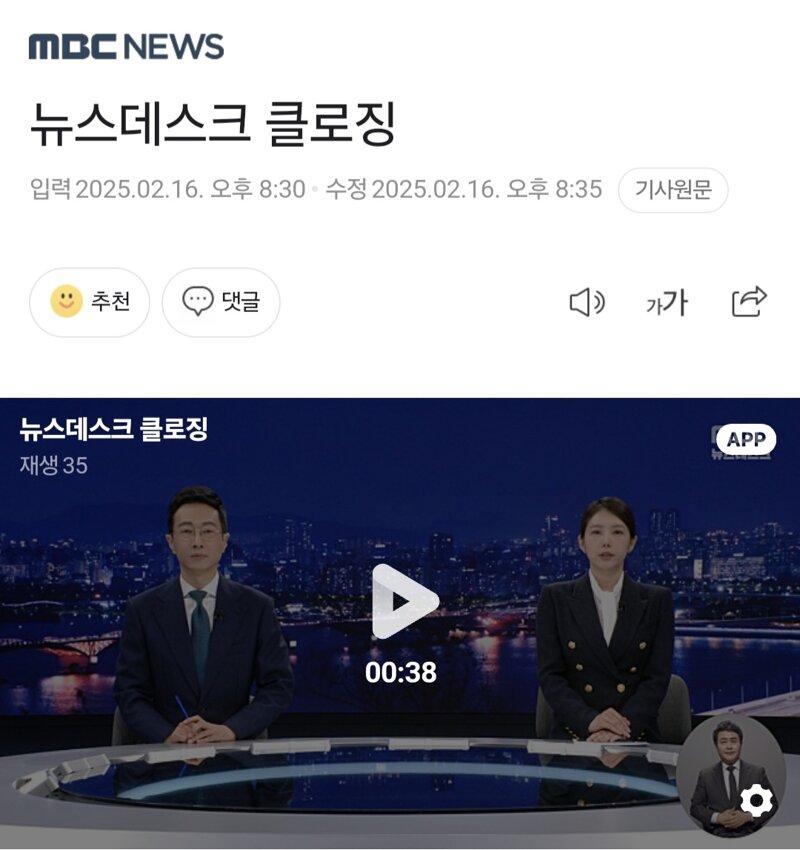This screenshot has height=850, width=800.
Task: Listen to the article with speaker icon
Action: click(x=587, y=302)
